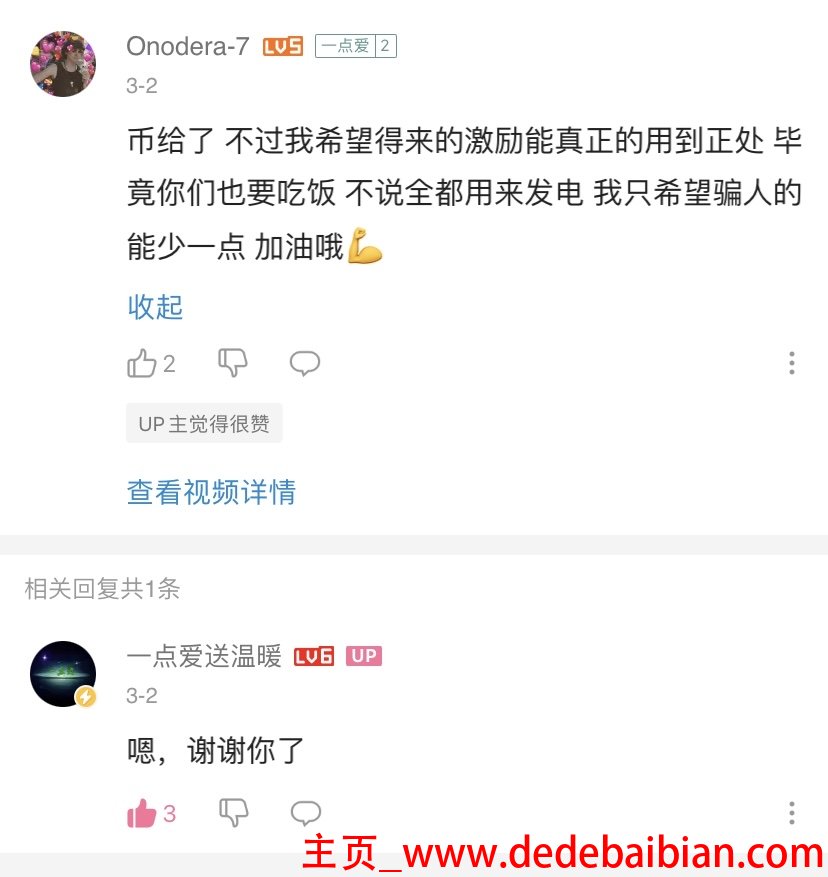828x877 pixels.
Task: Open Onodera-7's profile avatar
Action: [63, 63]
